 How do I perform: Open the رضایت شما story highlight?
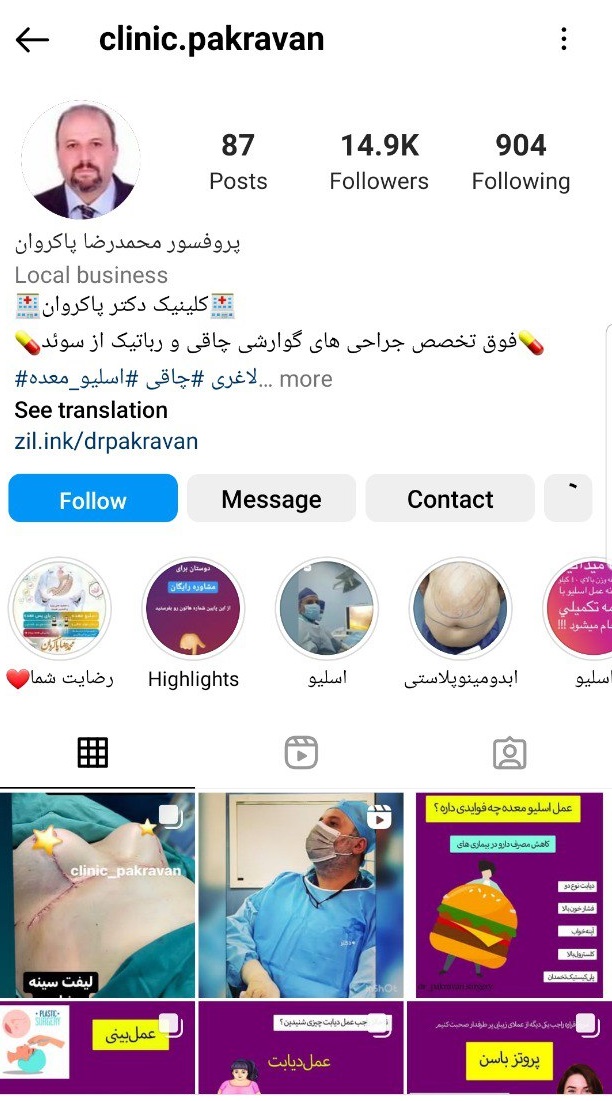coord(60,609)
